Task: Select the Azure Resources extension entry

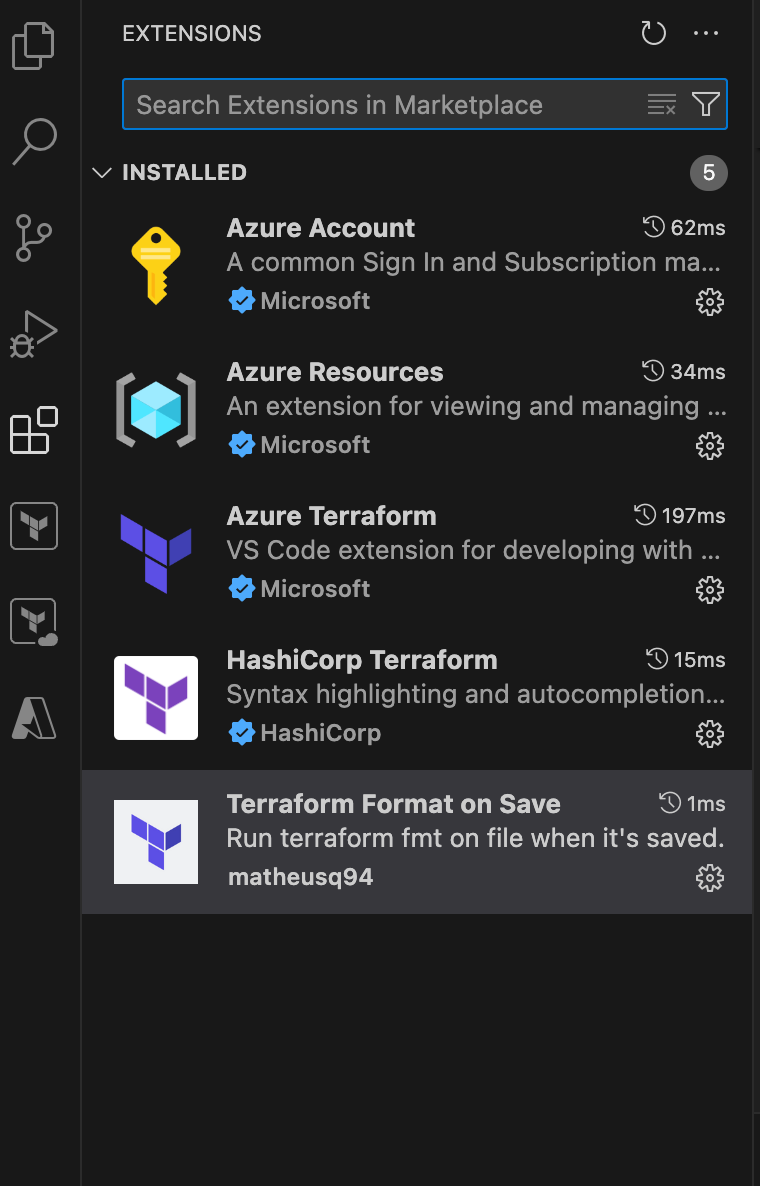Action: [x=420, y=406]
